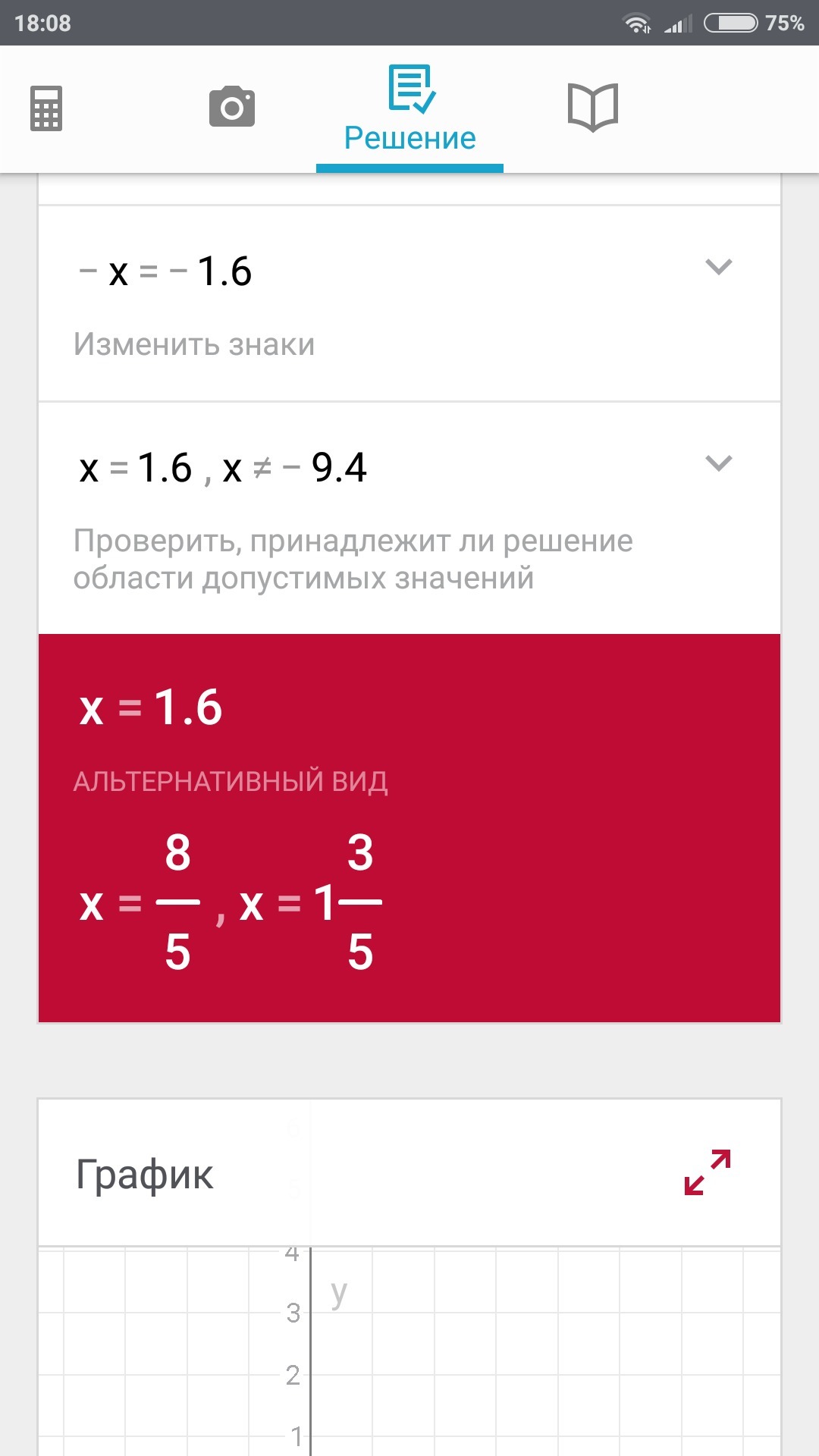This screenshot has height=1456, width=819.
Task: Expand the x = 1.6 , x ≠ − 9.4 step
Action: pyautogui.click(x=718, y=463)
